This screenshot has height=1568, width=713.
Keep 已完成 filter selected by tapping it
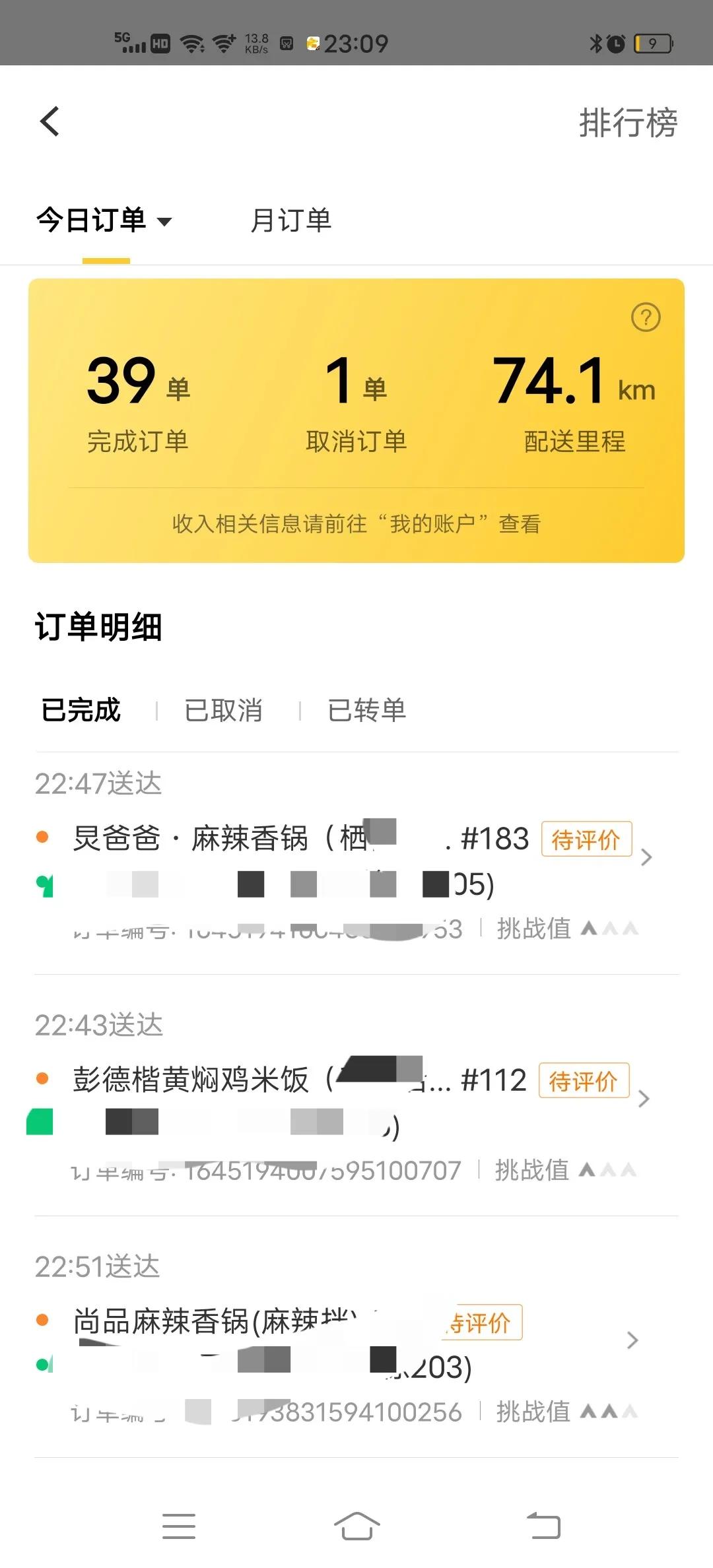[79, 711]
